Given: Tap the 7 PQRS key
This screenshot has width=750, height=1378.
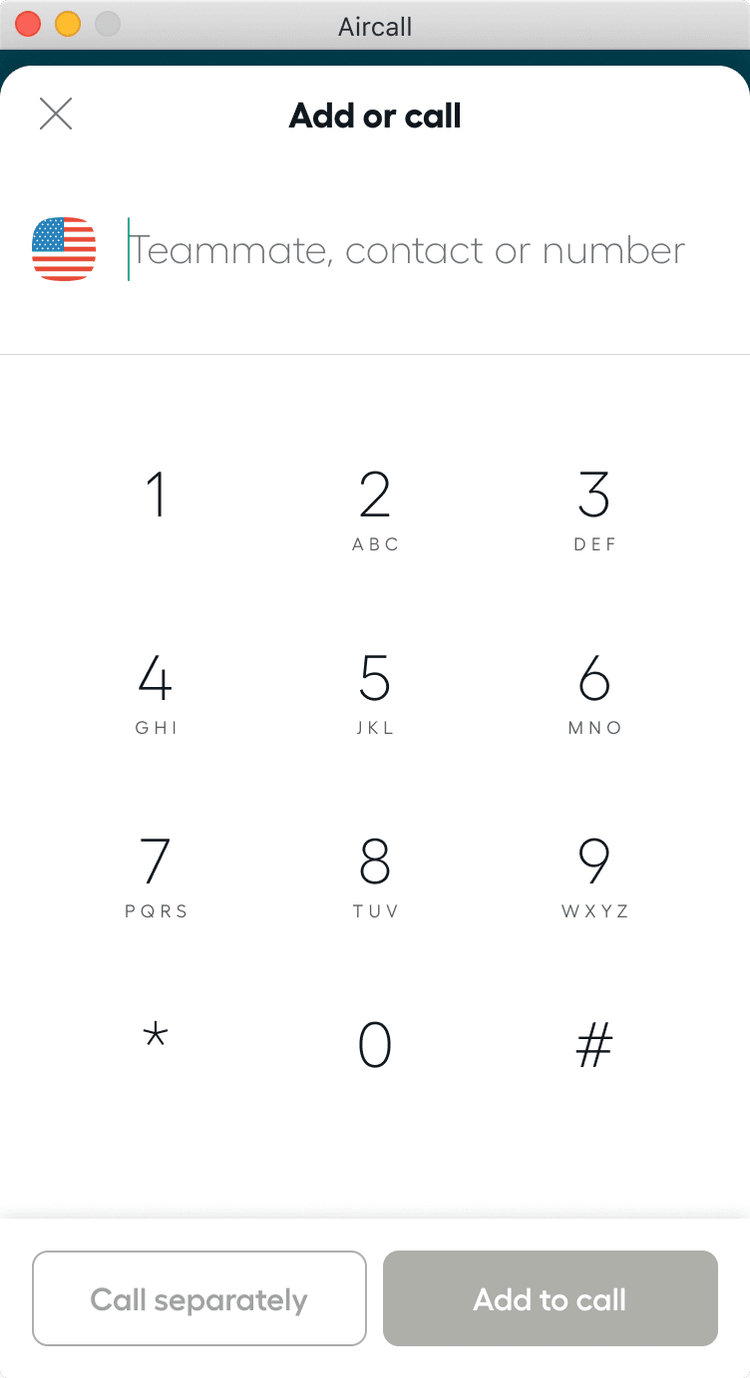Looking at the screenshot, I should (156, 875).
